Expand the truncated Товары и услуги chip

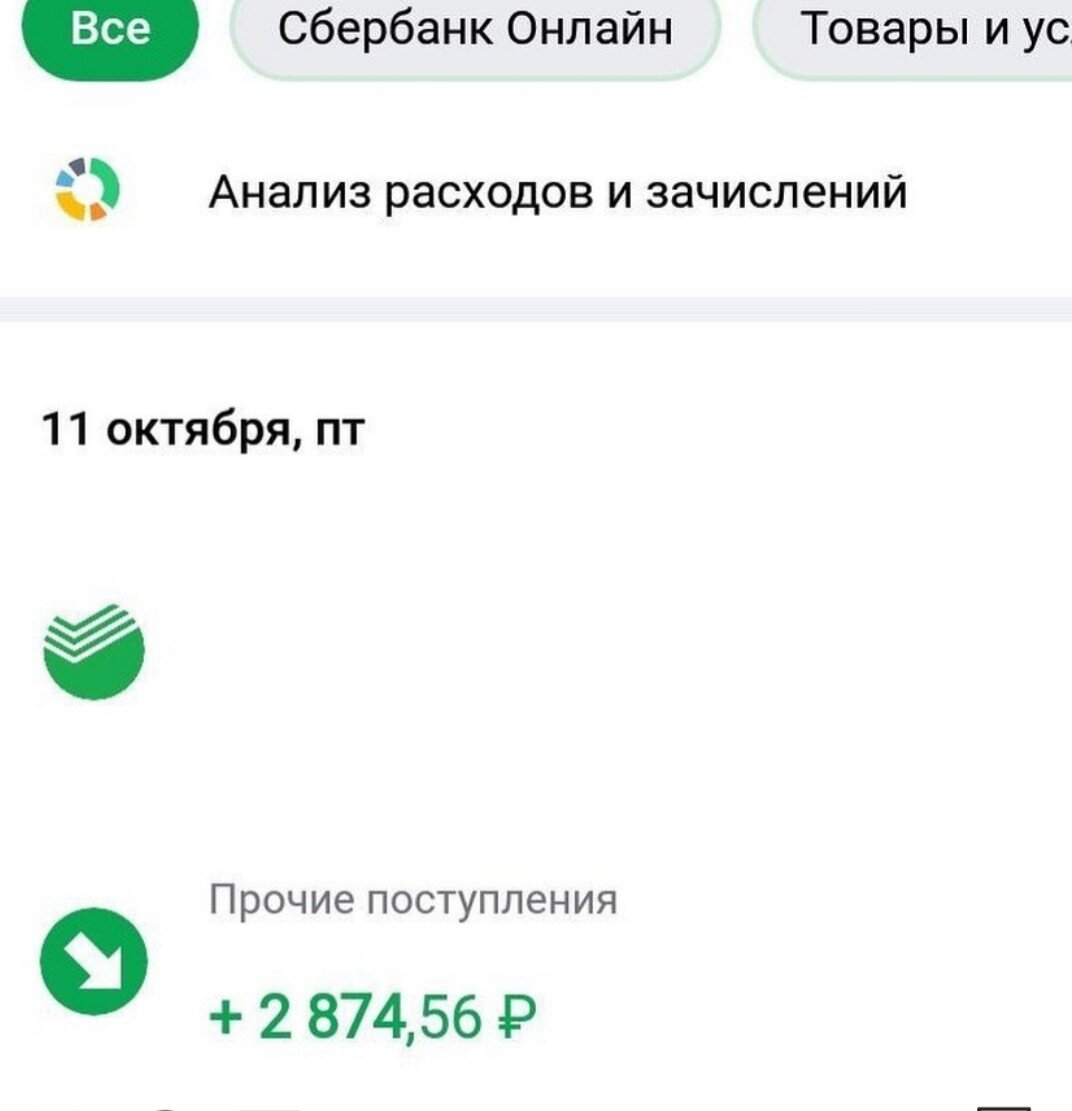coord(915,30)
